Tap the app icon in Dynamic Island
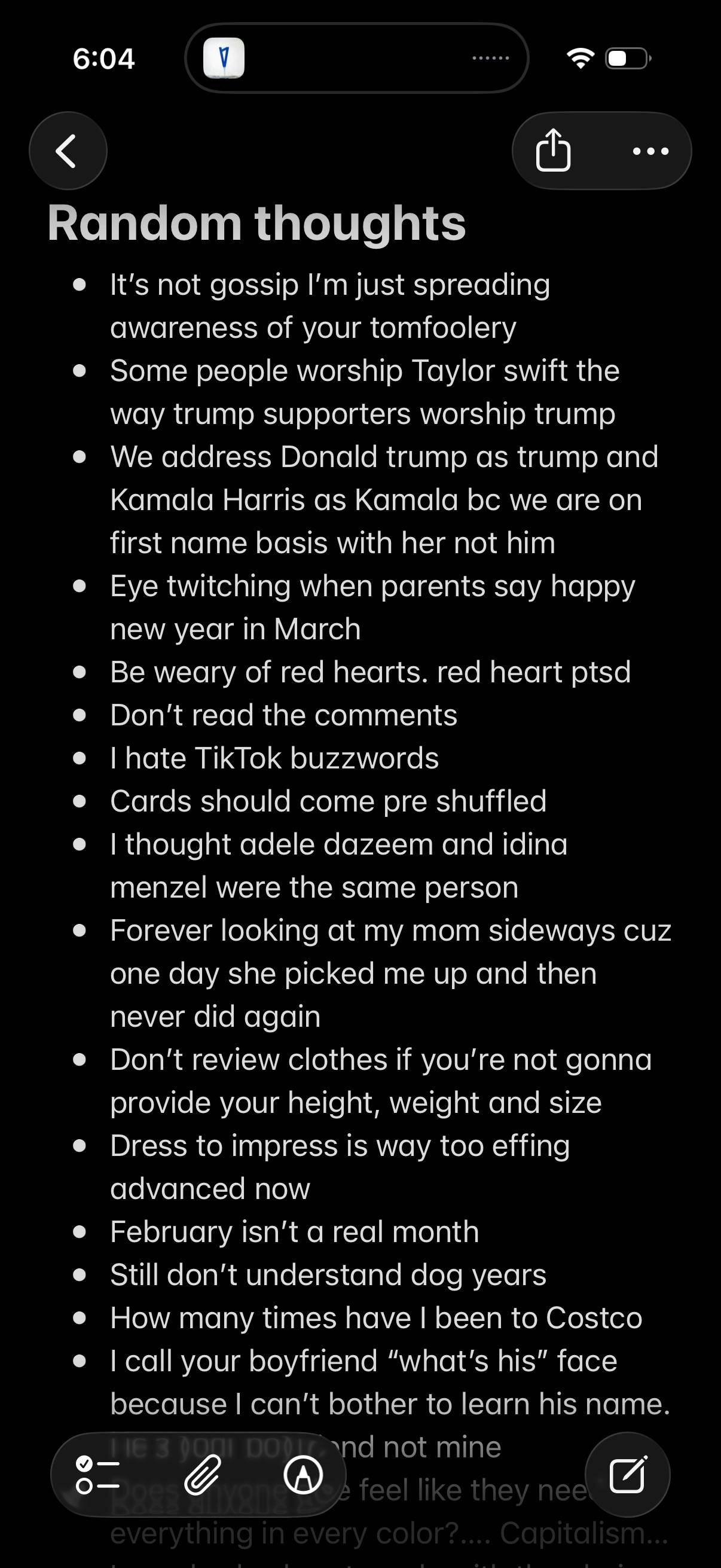Screen dimensions: 721x1568 pos(224,59)
